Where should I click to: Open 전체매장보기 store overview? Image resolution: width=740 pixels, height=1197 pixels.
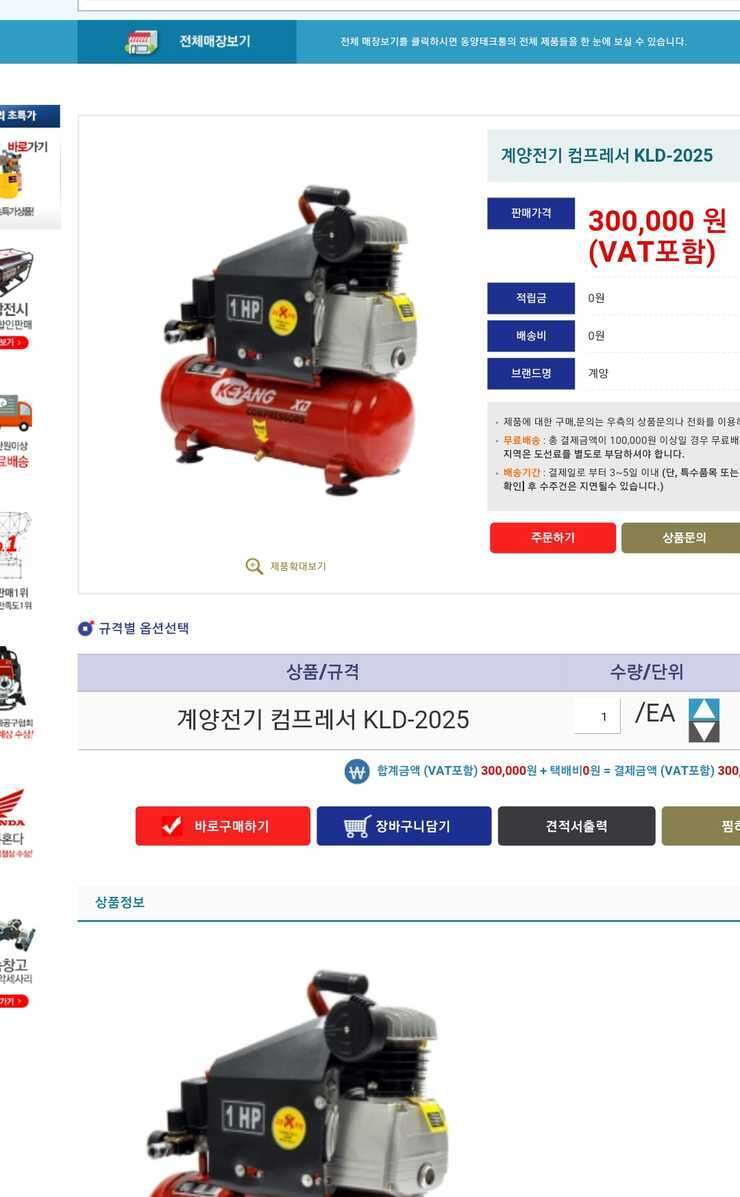coord(186,41)
